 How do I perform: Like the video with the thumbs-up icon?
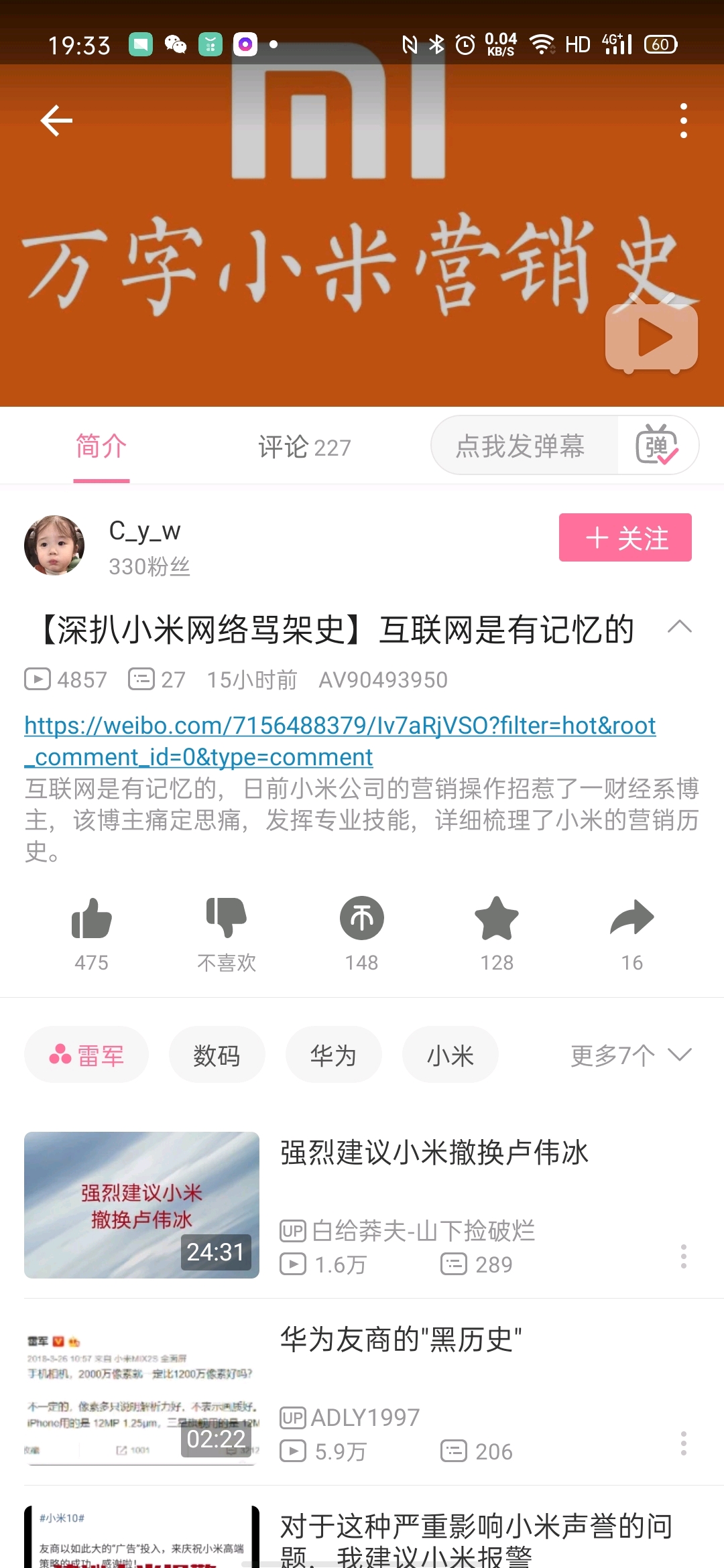92,918
